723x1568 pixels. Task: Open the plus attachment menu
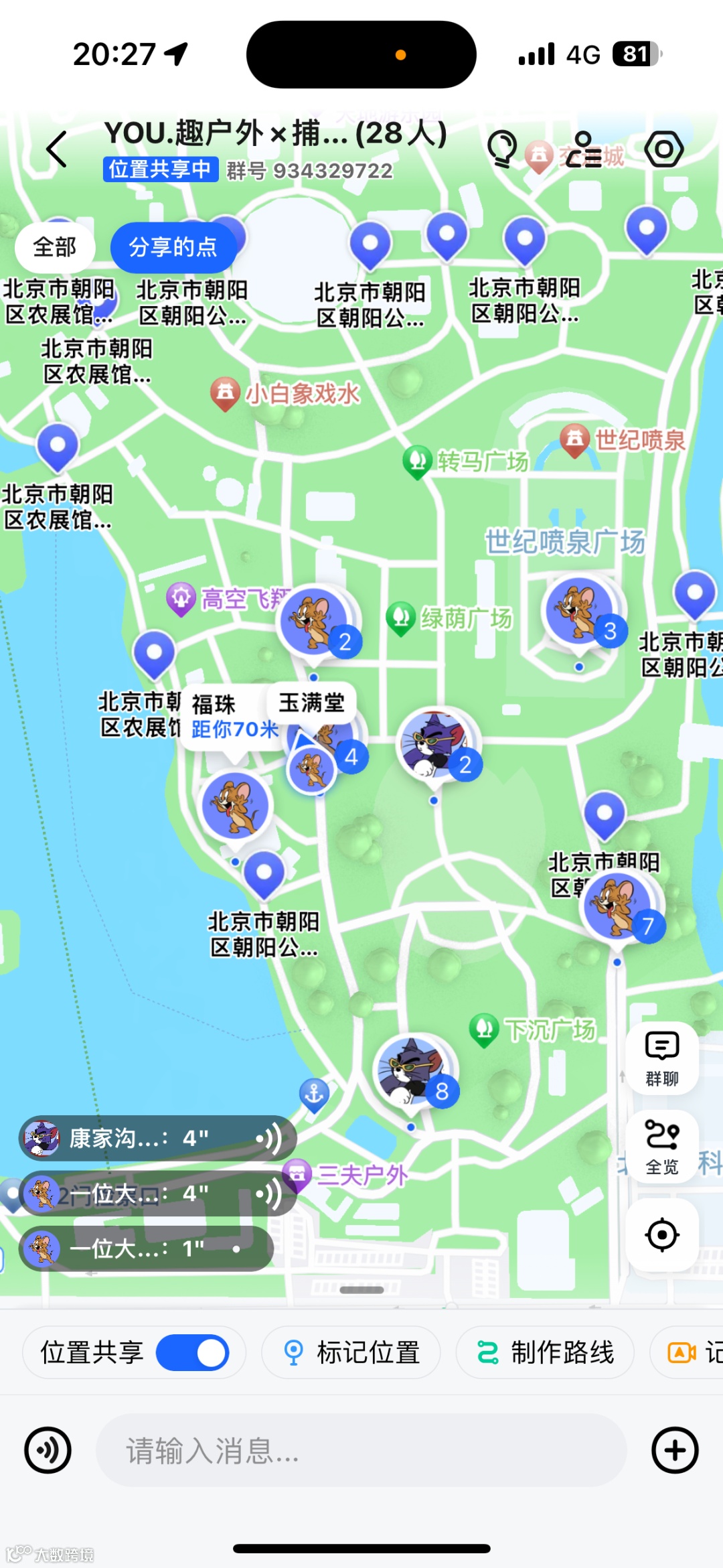[x=675, y=1450]
